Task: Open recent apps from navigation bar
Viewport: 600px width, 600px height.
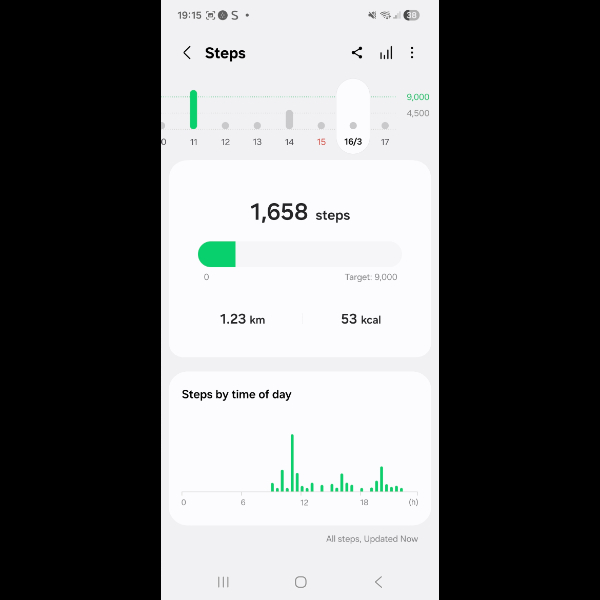Action: point(223,582)
